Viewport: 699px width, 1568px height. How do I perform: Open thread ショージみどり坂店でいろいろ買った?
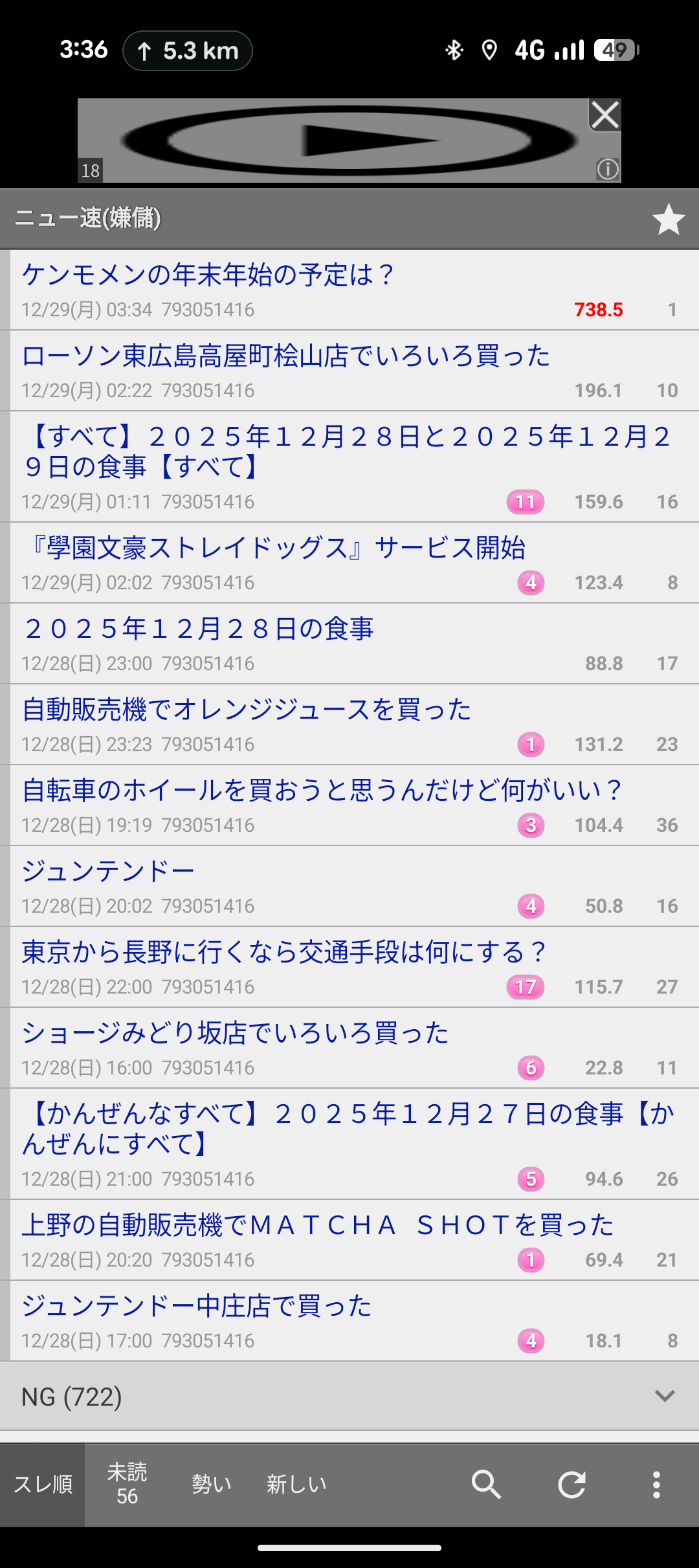tap(235, 1033)
